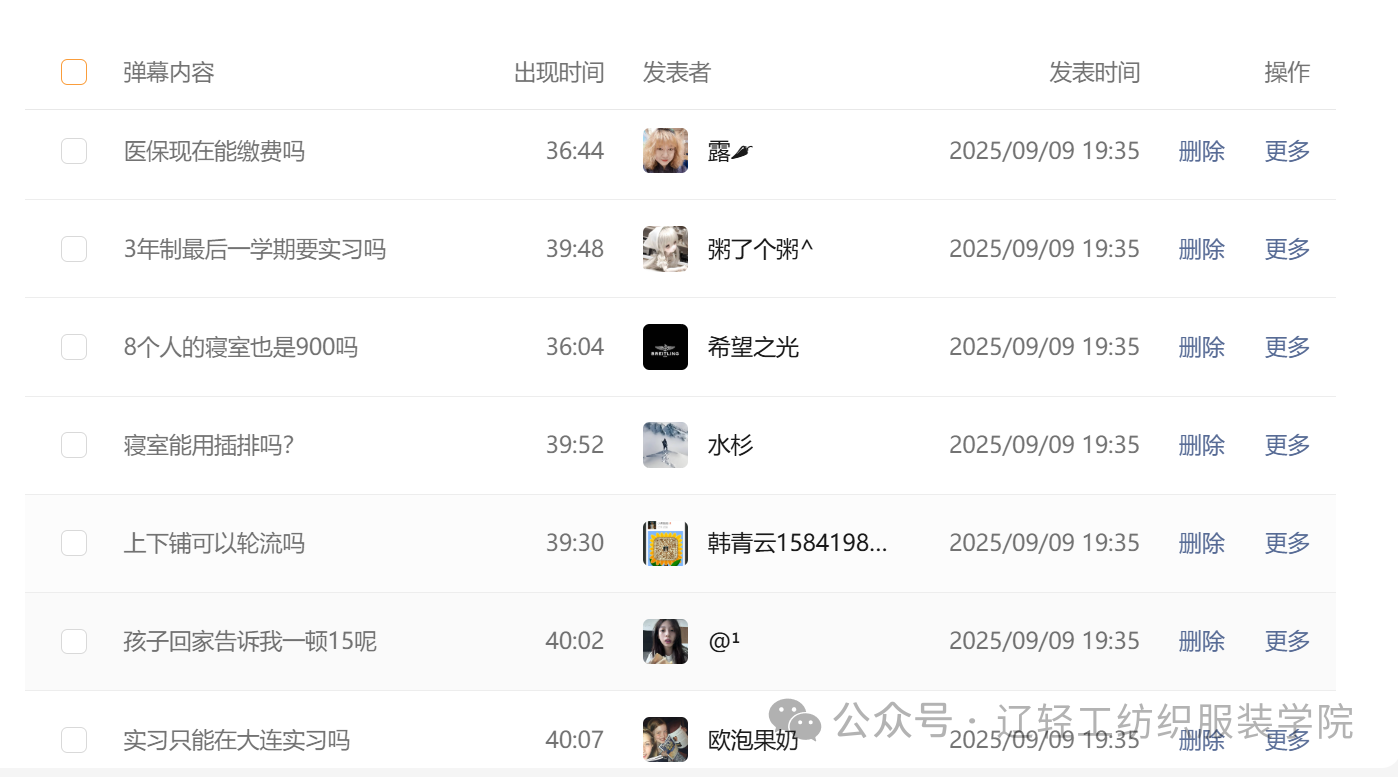
Task: Open 更多 for 水杉's comment
Action: pyautogui.click(x=1287, y=445)
